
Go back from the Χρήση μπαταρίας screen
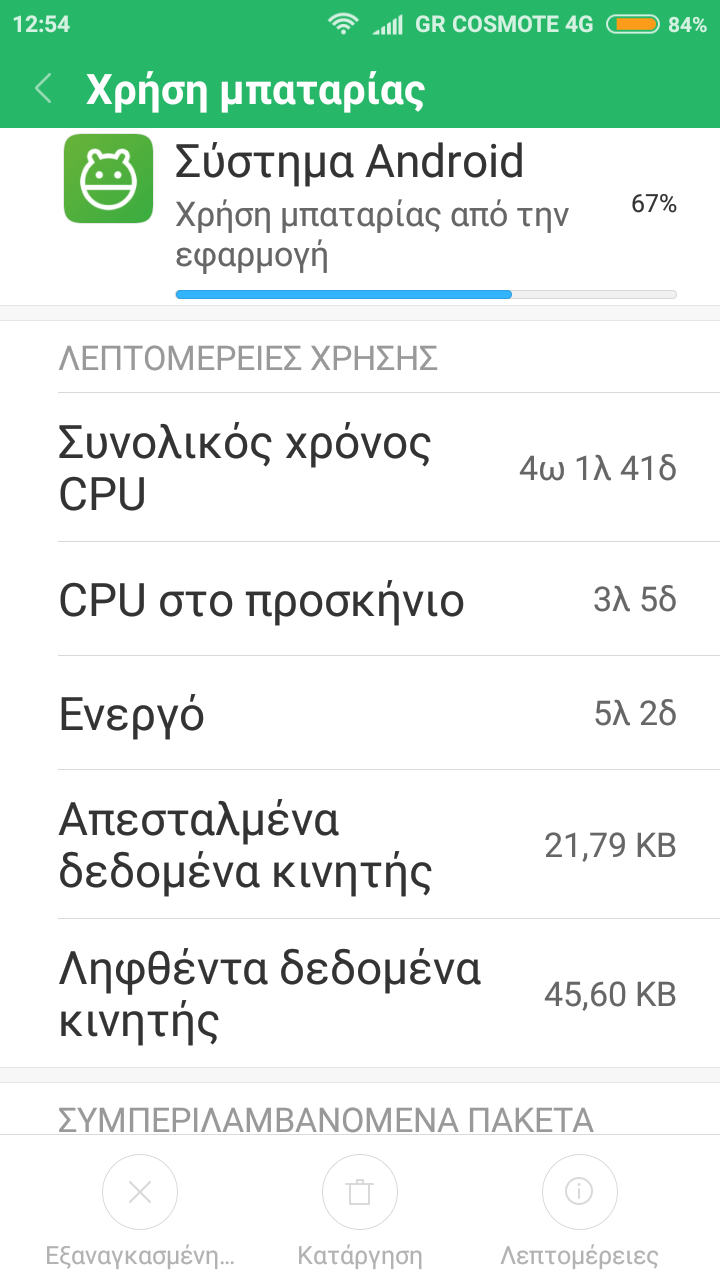43,89
